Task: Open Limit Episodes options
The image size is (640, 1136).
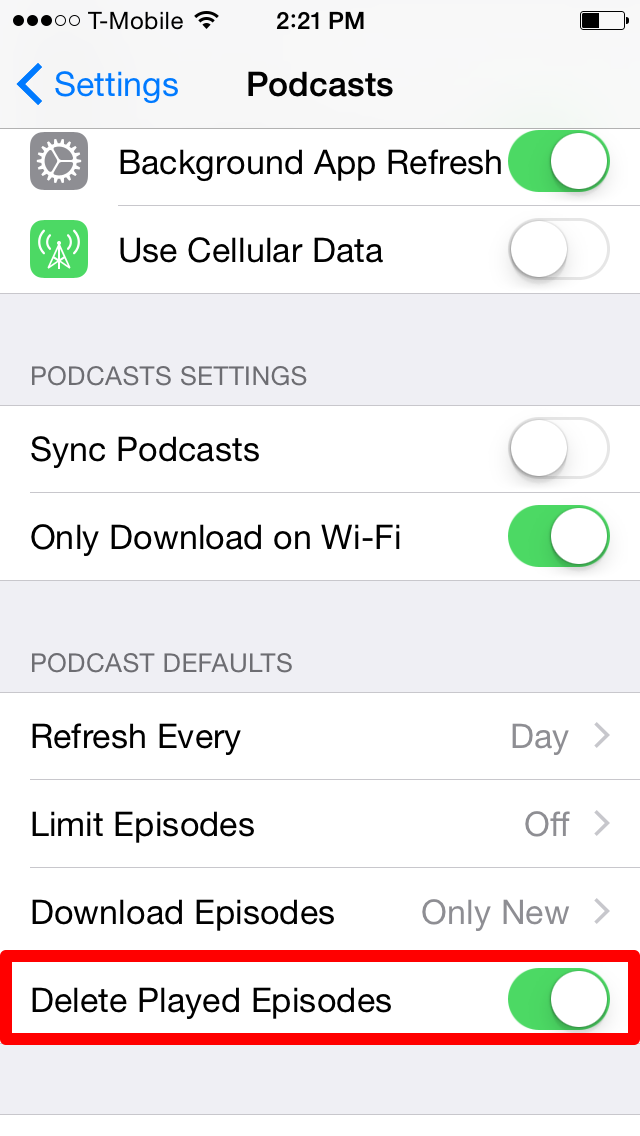Action: (320, 824)
